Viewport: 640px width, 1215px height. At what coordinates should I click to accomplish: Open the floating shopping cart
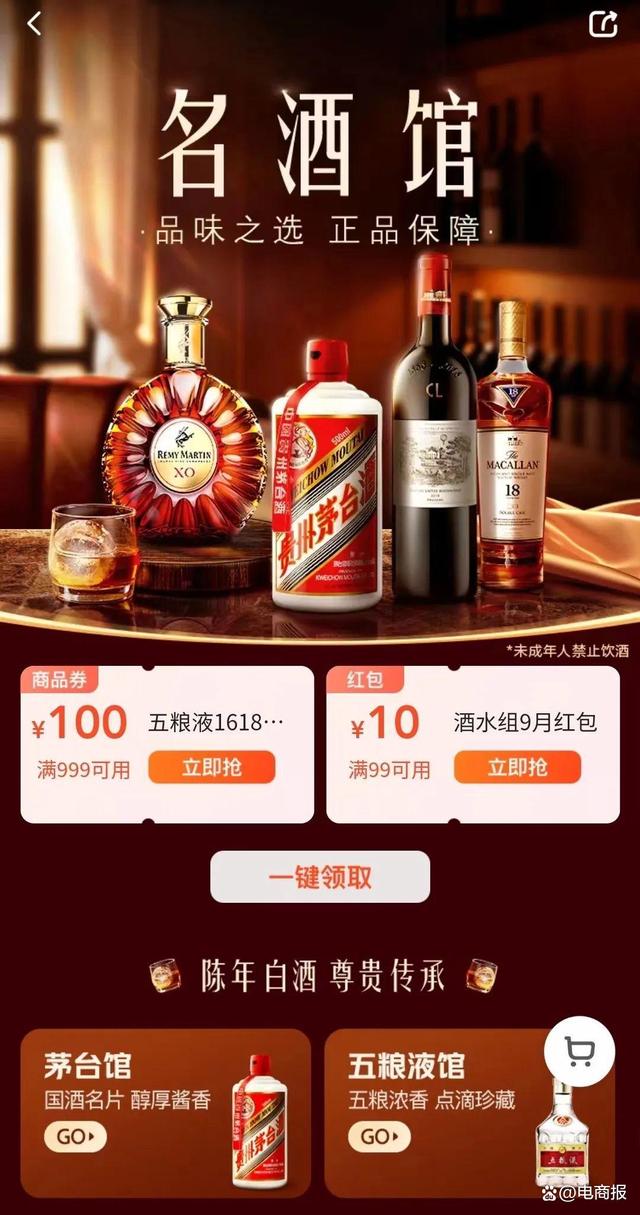point(579,1052)
